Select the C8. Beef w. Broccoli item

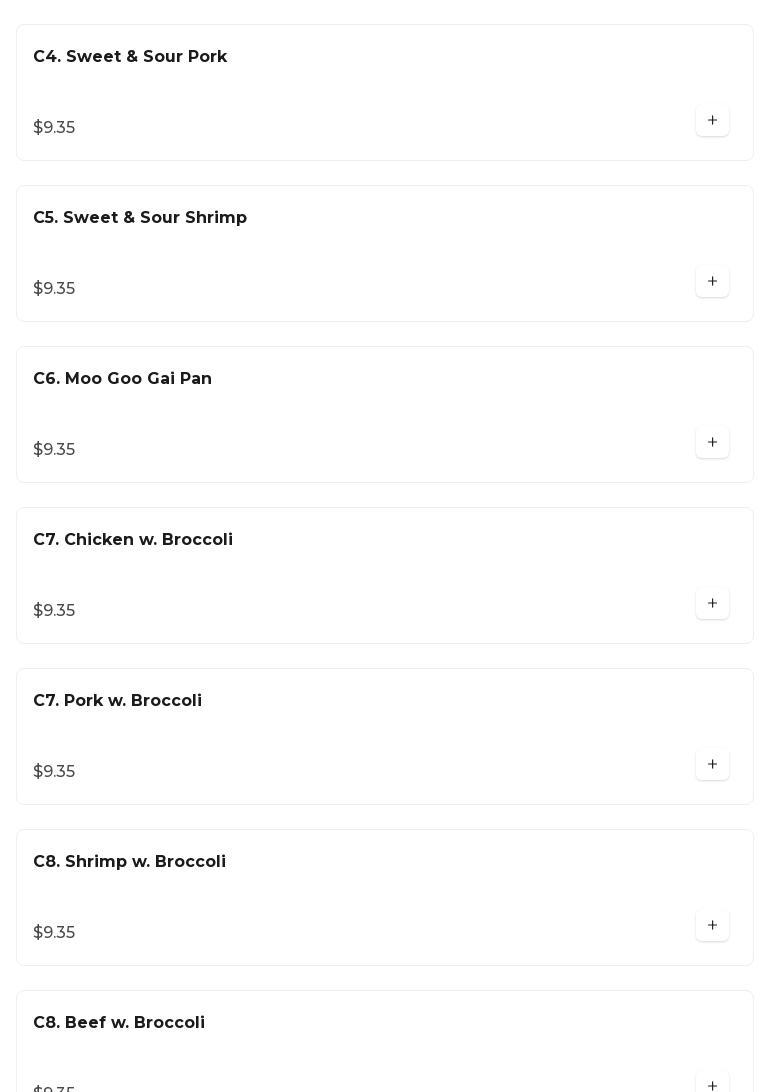119,1023
